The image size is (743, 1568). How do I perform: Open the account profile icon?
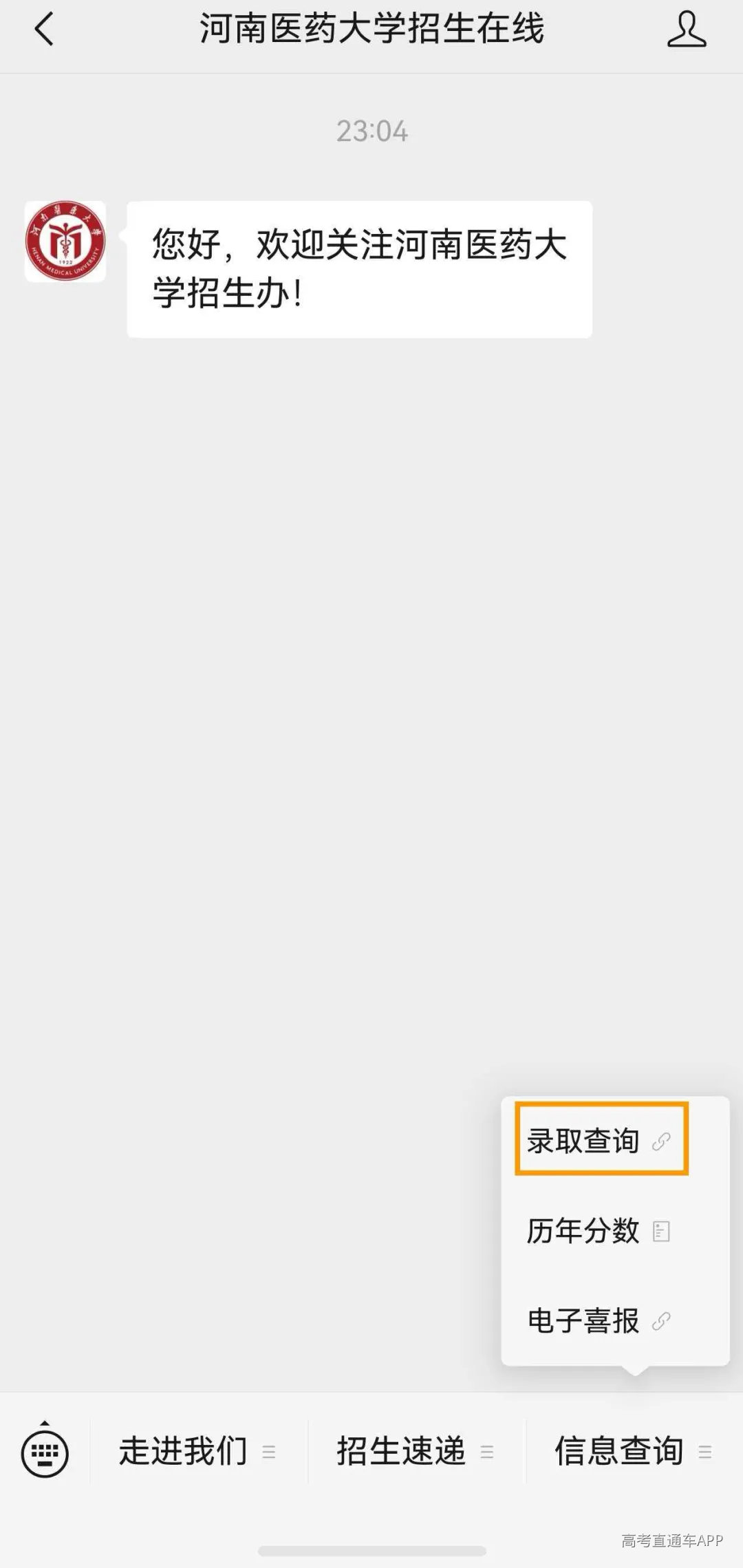tap(687, 30)
